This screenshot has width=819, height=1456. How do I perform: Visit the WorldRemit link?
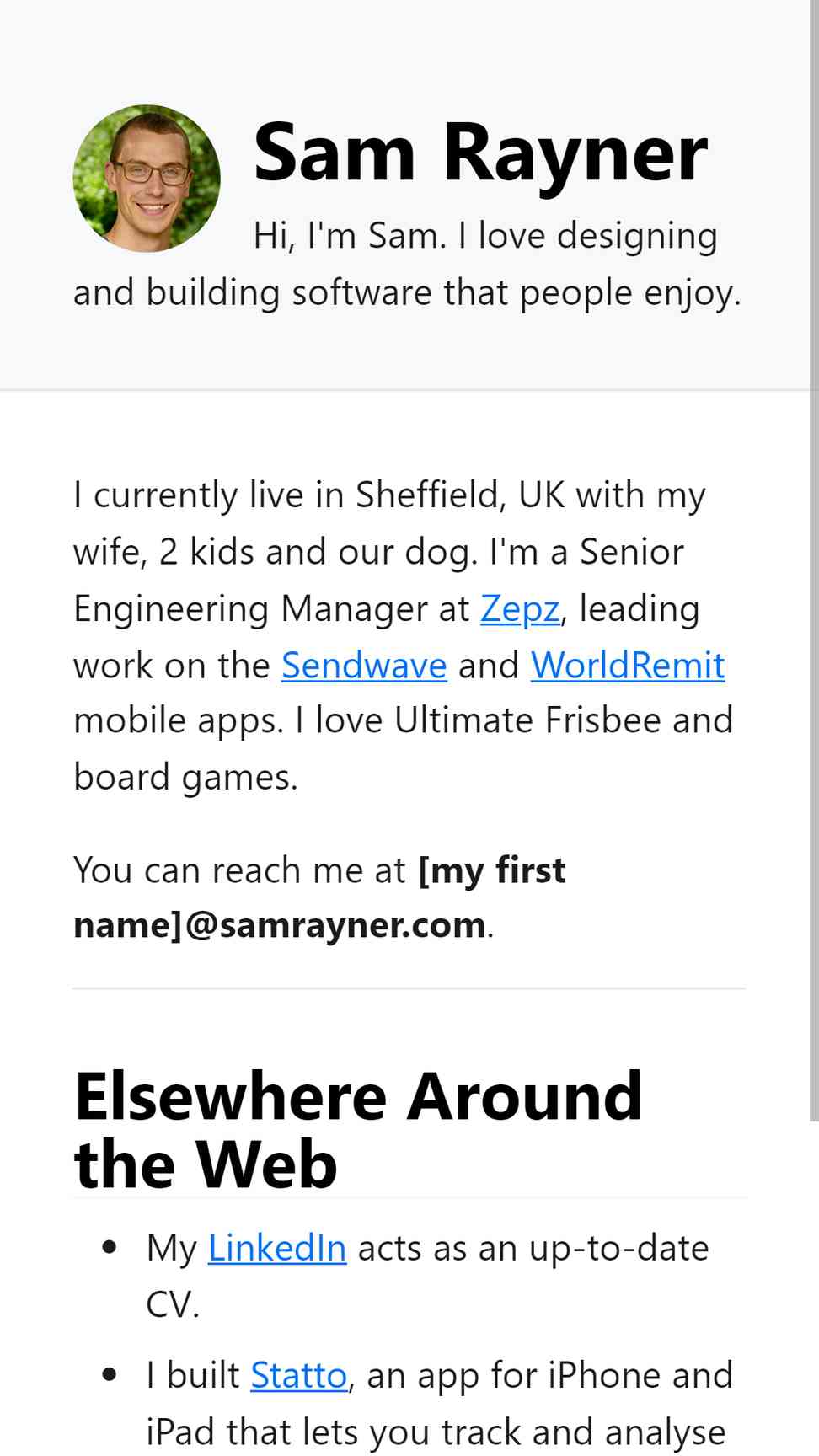click(x=628, y=666)
